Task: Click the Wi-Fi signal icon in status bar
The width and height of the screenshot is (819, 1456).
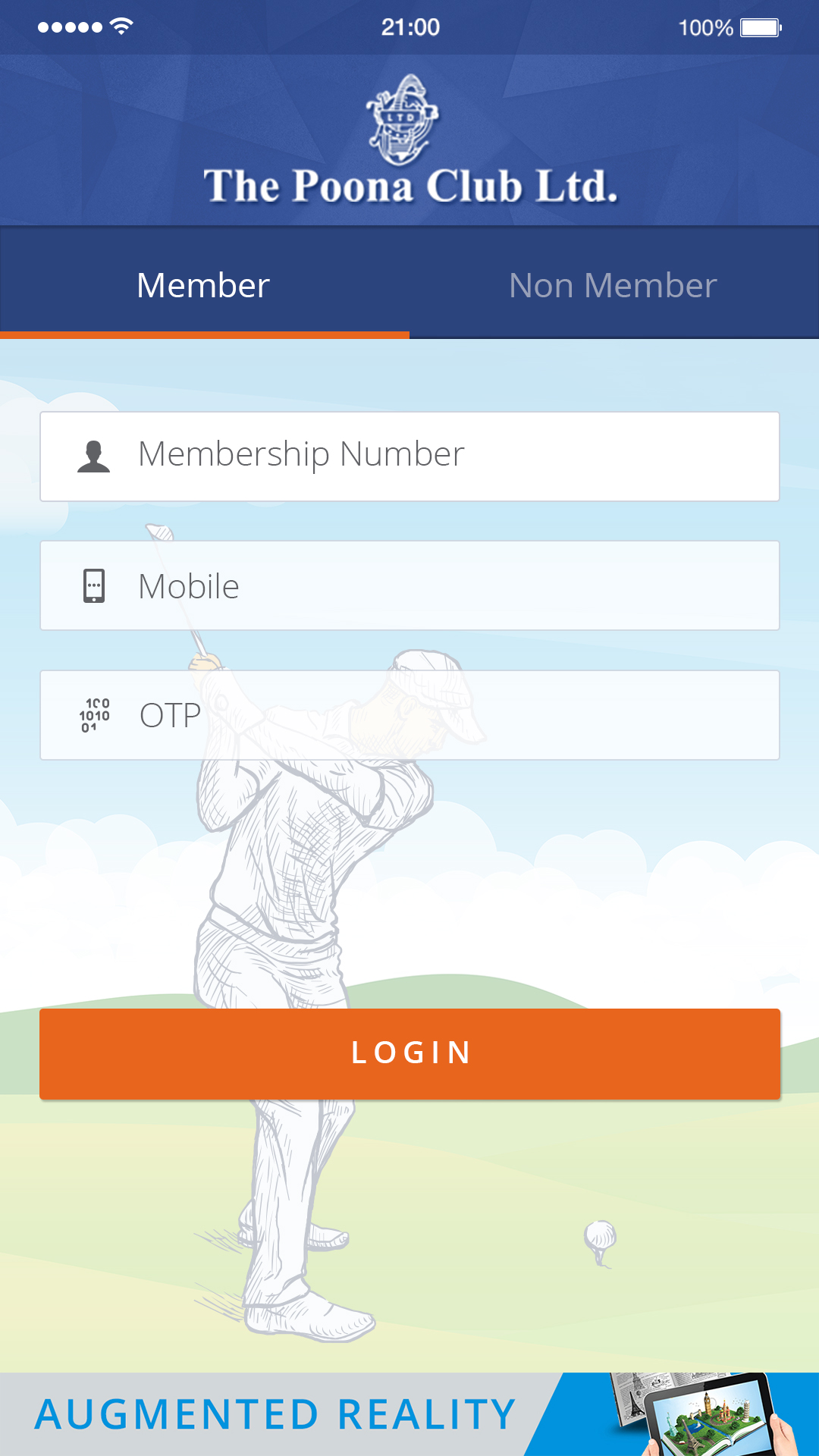Action: point(121,27)
